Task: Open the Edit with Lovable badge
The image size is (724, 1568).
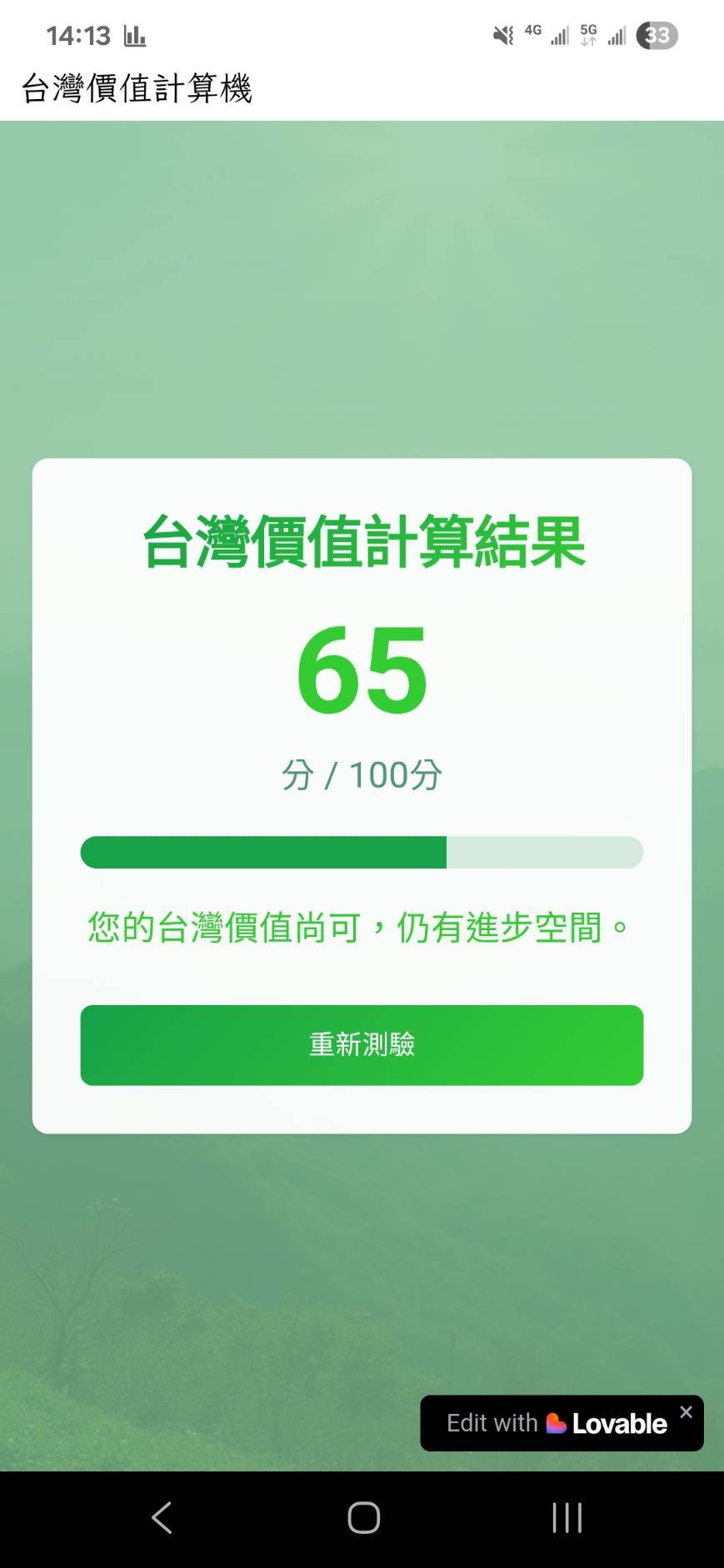Action: click(555, 1424)
